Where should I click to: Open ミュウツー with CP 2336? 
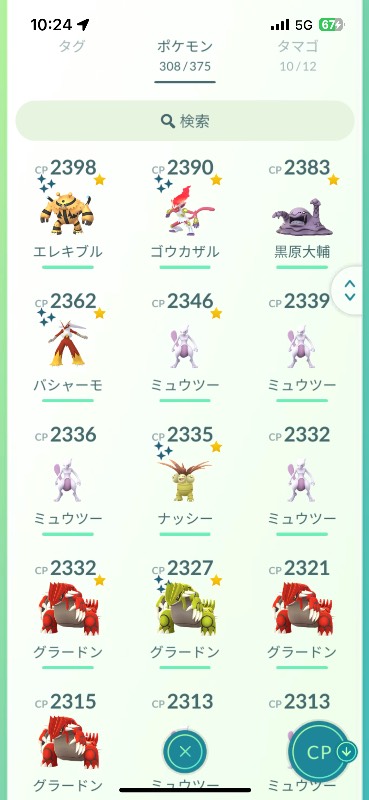point(68,481)
